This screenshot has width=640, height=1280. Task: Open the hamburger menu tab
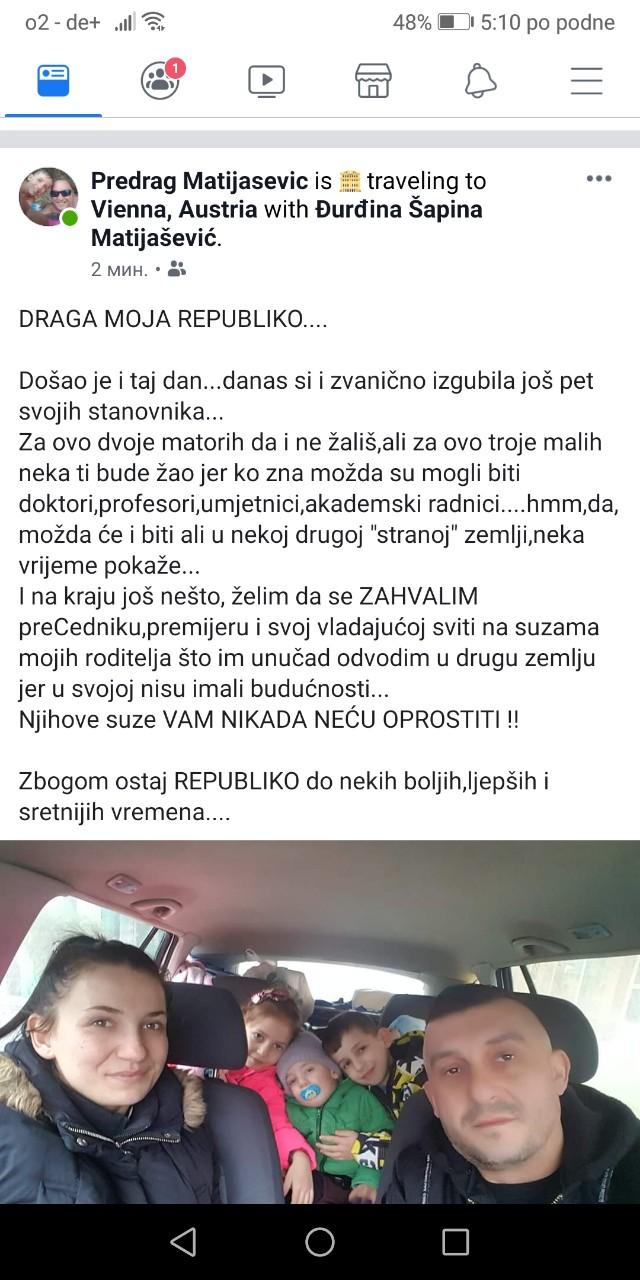586,81
